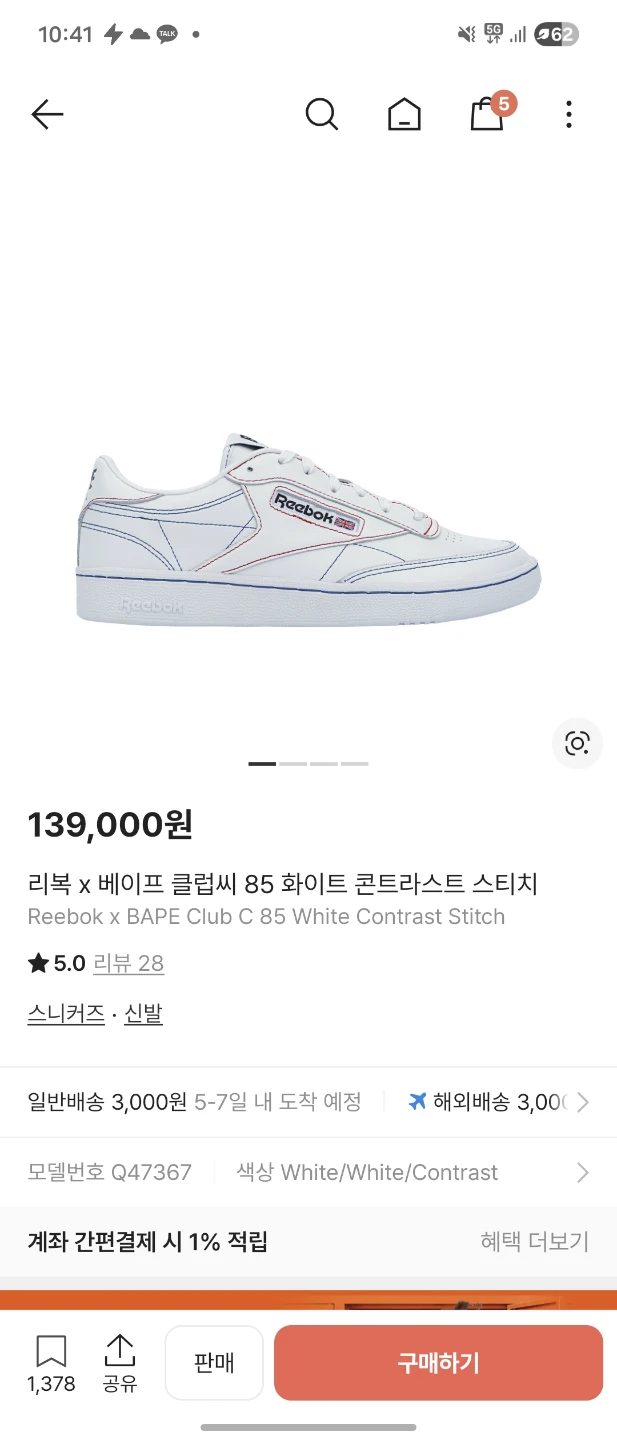This screenshot has height=1440, width=617.
Task: Open the 스니커즈 category link
Action: click(x=66, y=1013)
